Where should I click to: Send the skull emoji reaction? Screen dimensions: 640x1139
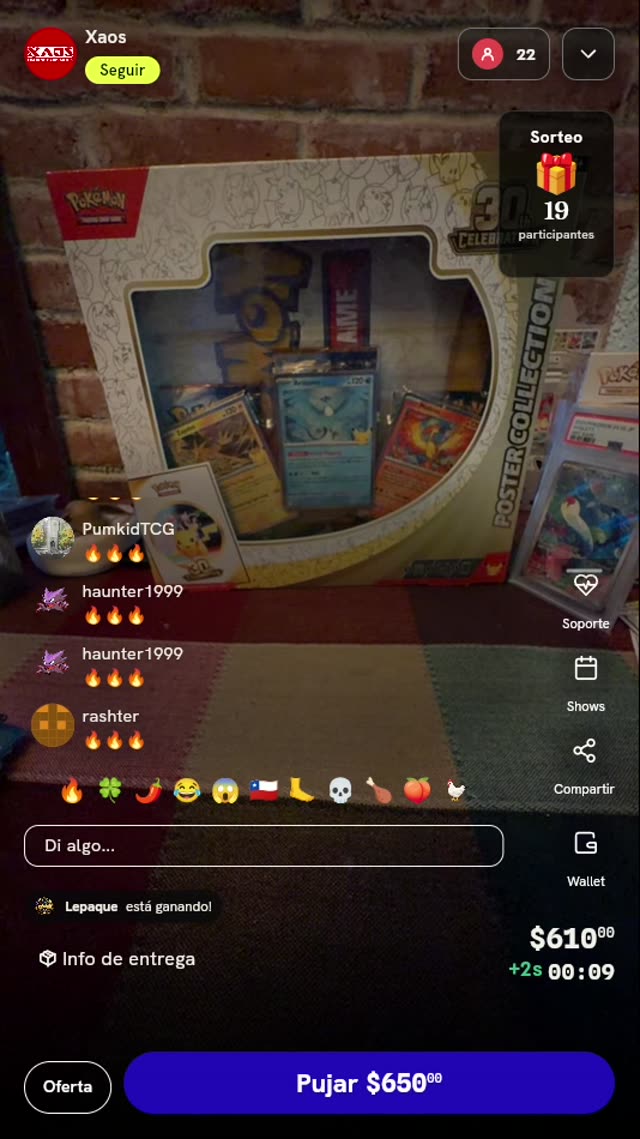coord(340,790)
